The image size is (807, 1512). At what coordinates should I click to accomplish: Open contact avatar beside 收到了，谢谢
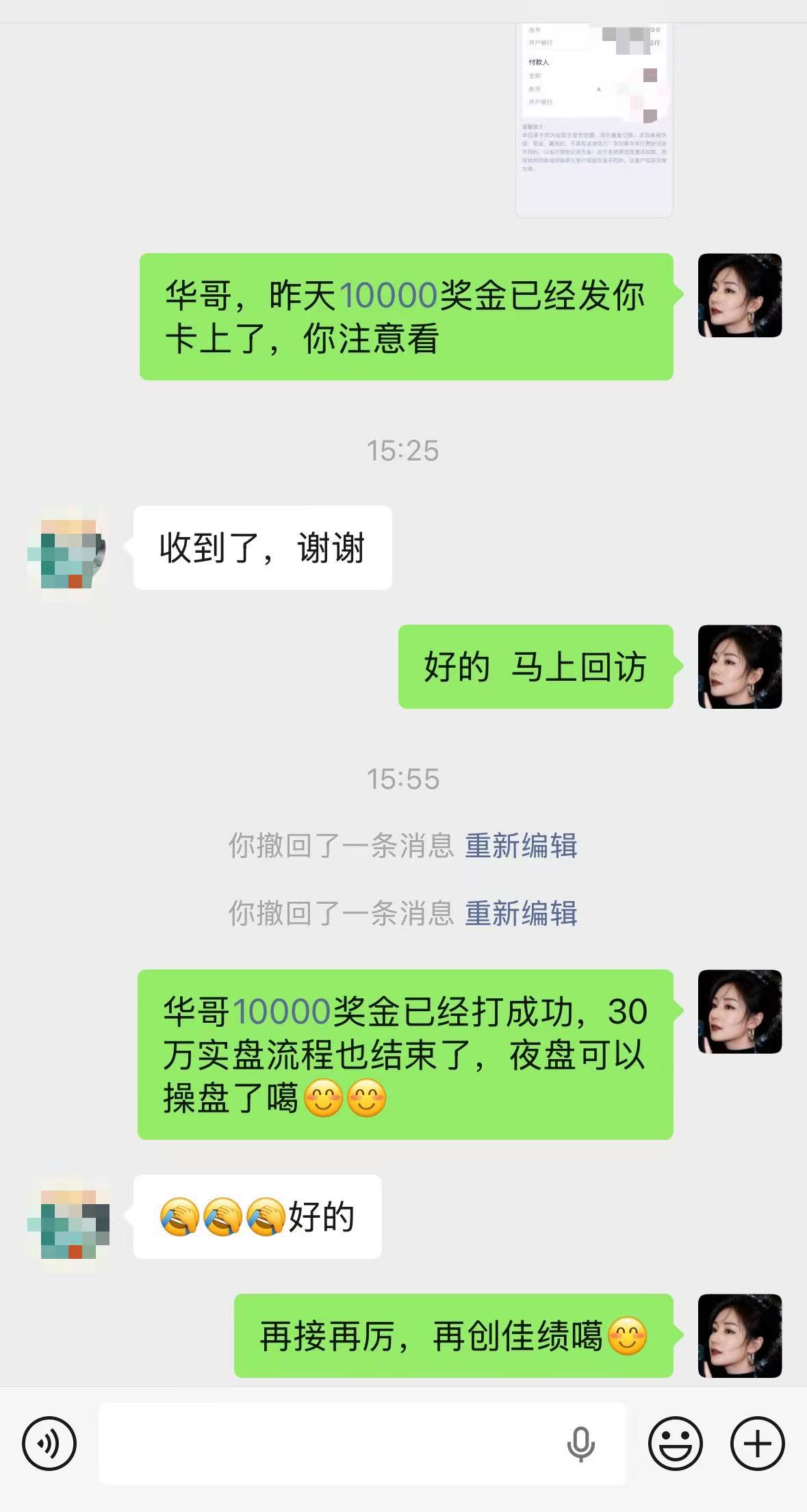click(68, 554)
